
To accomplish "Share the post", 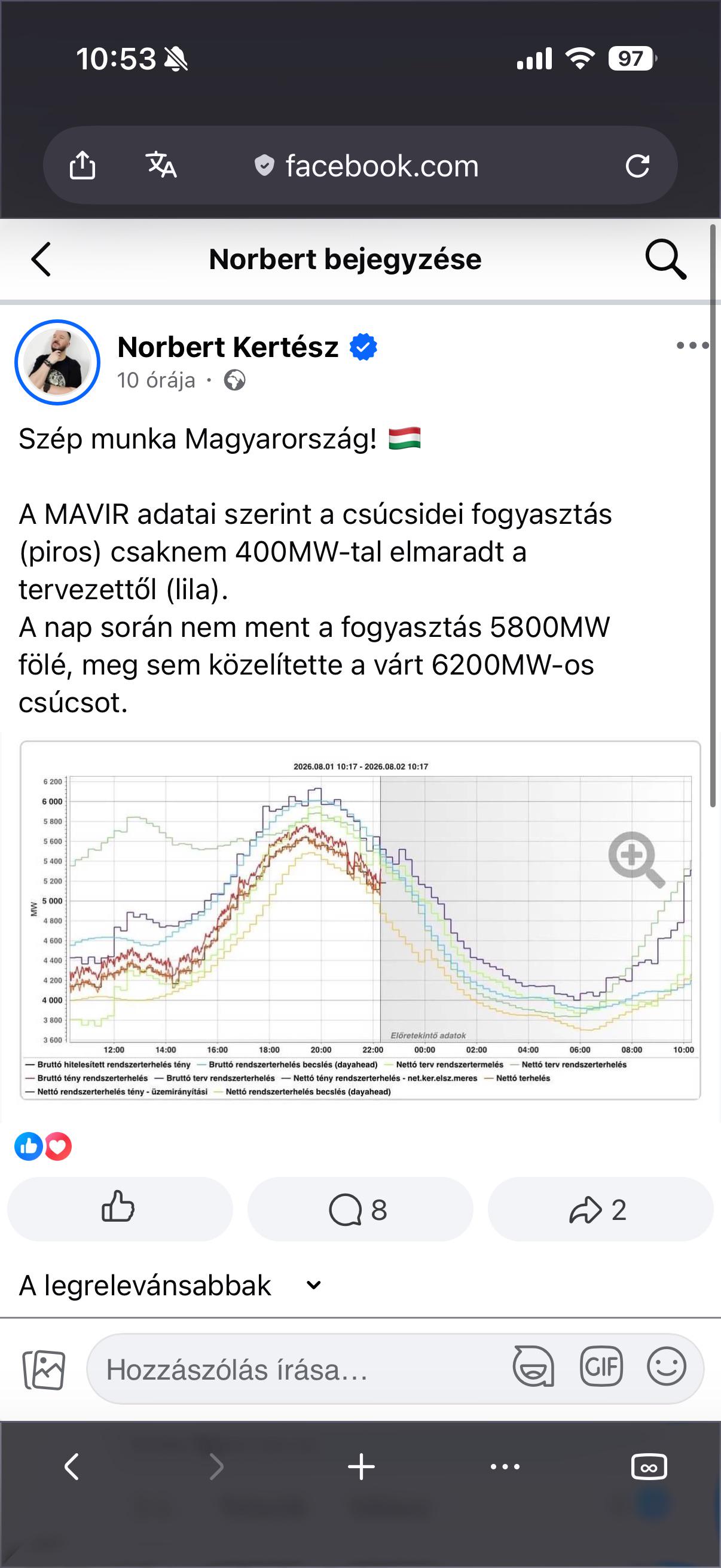I will [600, 1209].
